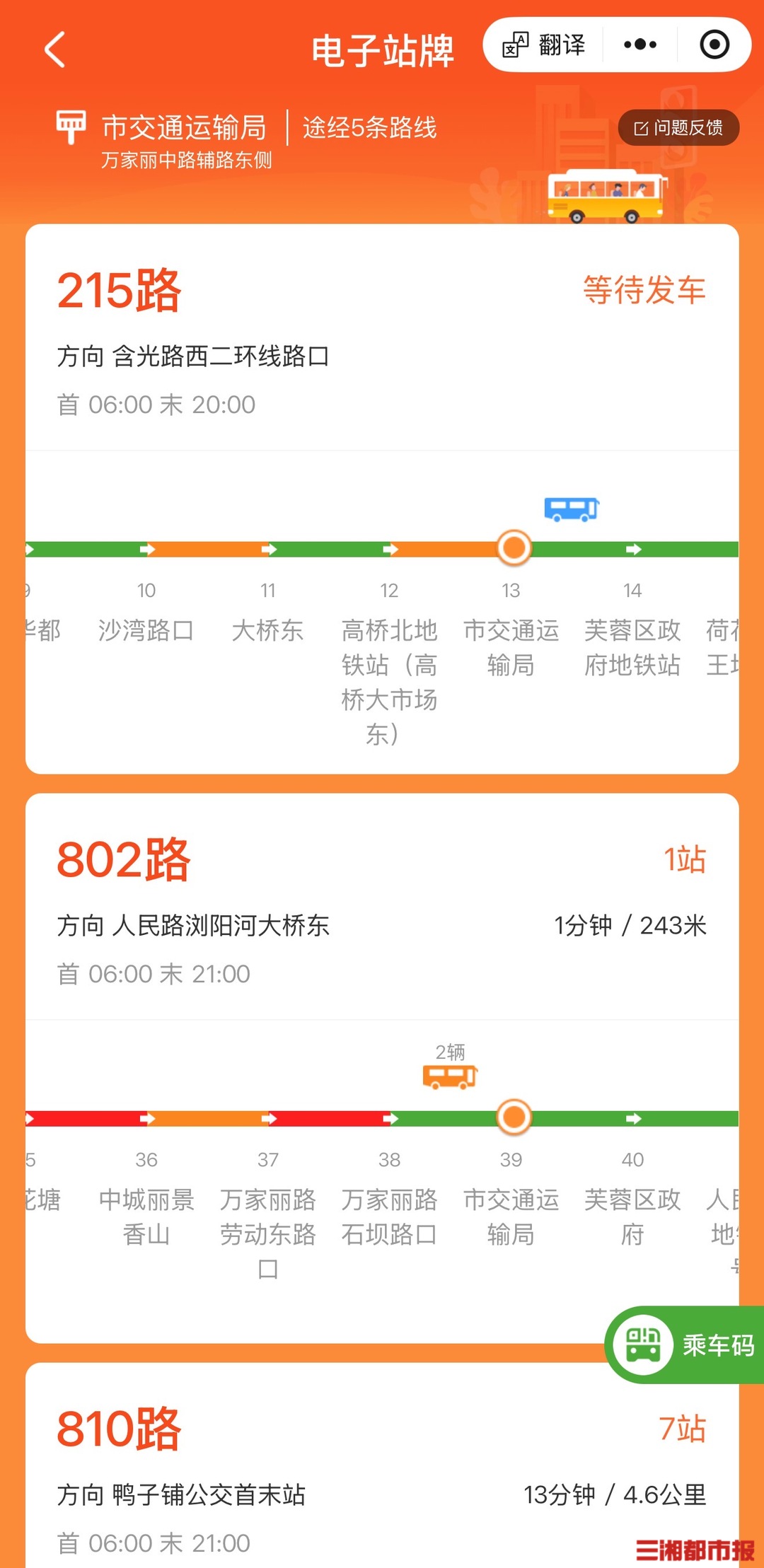Image resolution: width=764 pixels, height=1568 pixels.
Task: Open the 215路 route card
Action: click(119, 291)
